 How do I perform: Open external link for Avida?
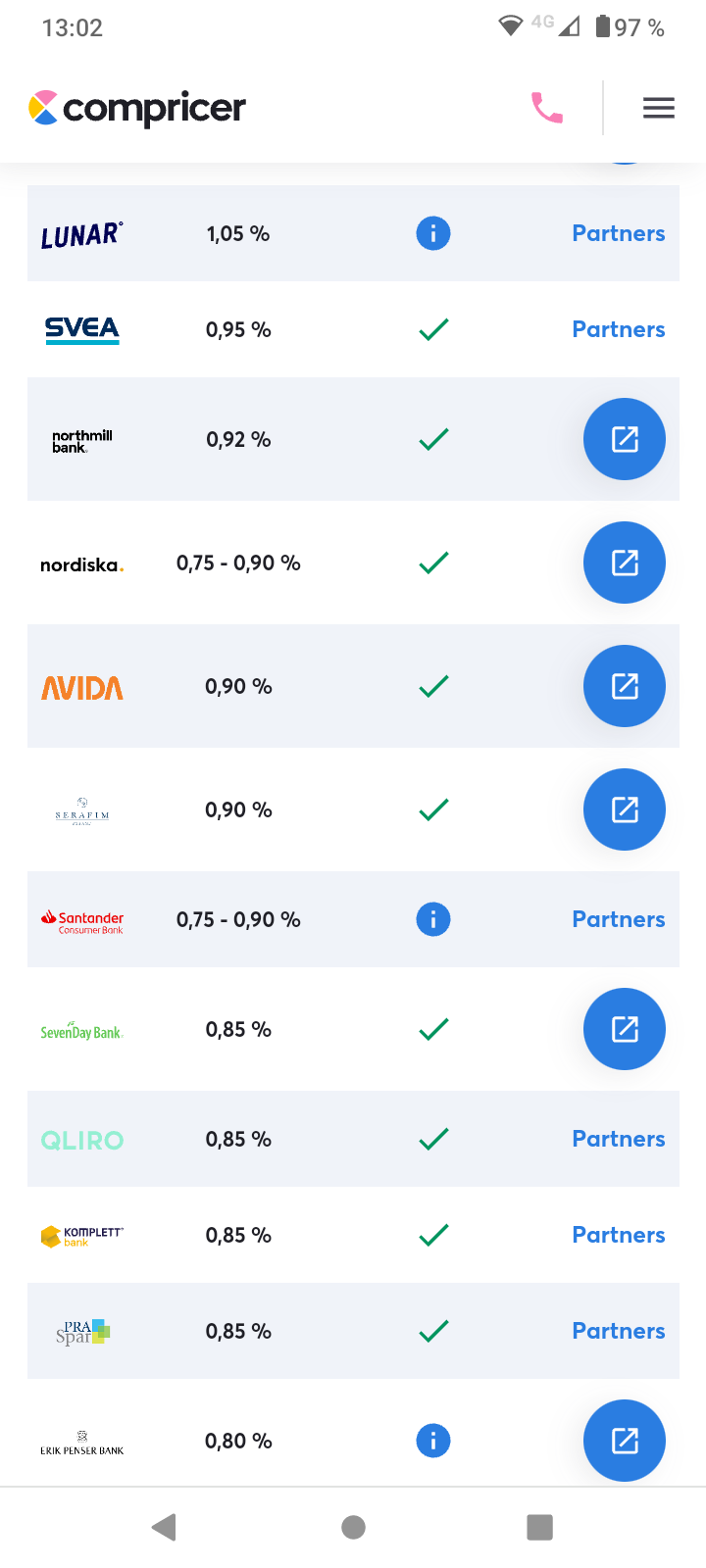click(625, 686)
